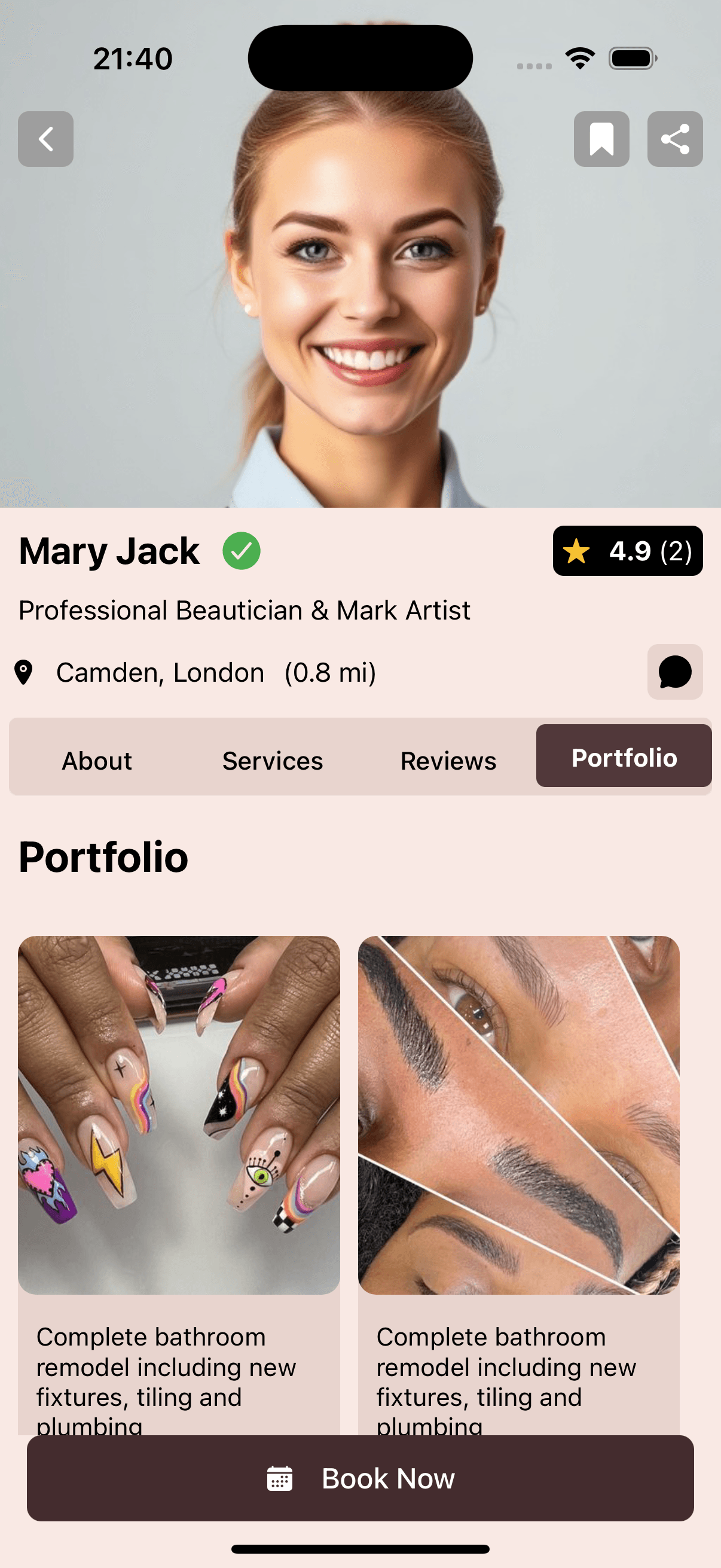721x1568 pixels.
Task: Click the calendar icon inside Book Now
Action: [279, 1478]
